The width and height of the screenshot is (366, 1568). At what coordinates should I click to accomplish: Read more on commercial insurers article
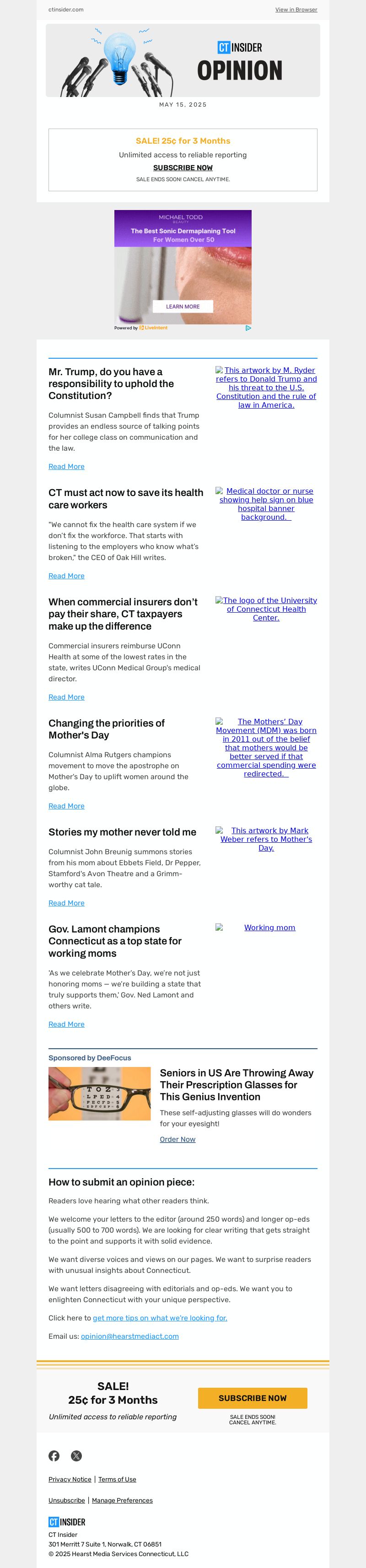[x=66, y=697]
